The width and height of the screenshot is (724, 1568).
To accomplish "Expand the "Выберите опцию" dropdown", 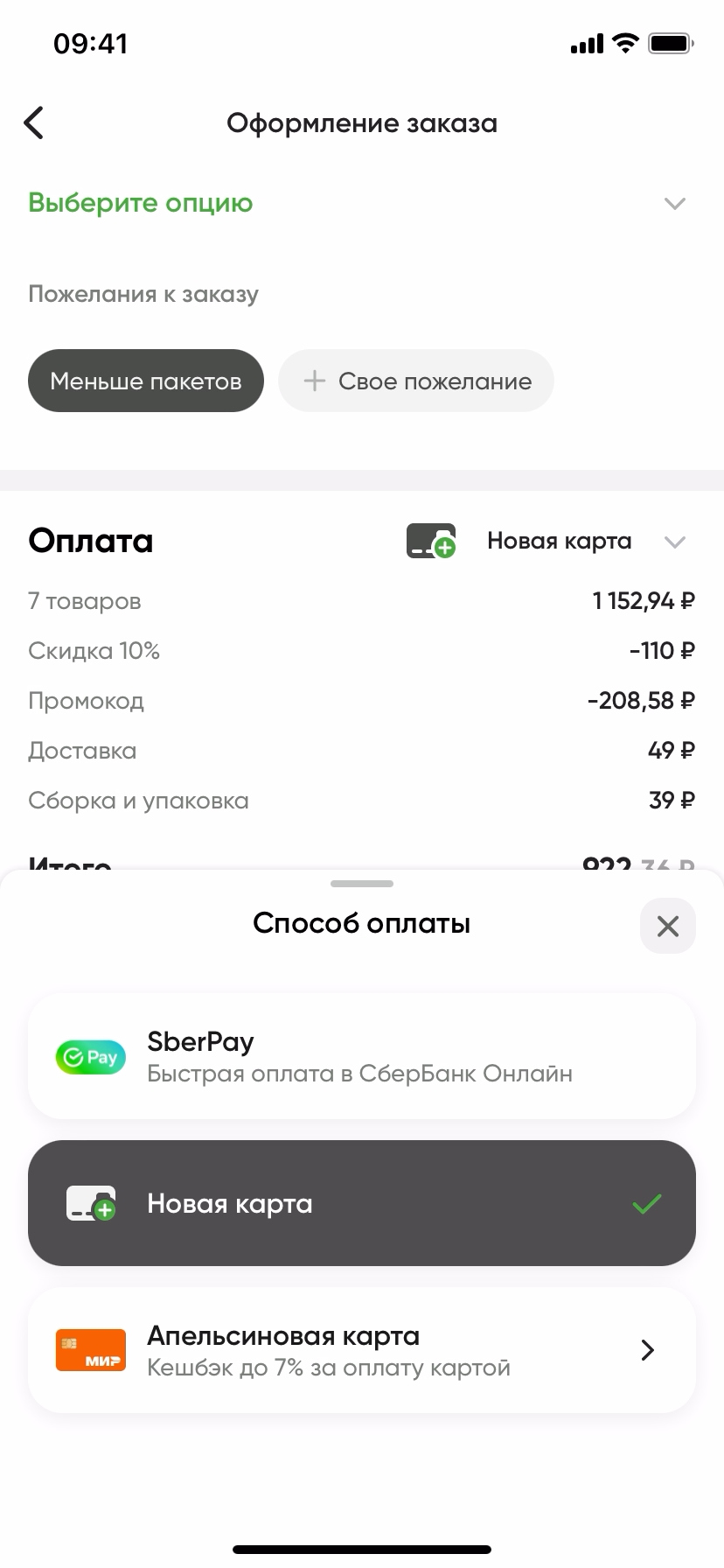I will [x=673, y=204].
